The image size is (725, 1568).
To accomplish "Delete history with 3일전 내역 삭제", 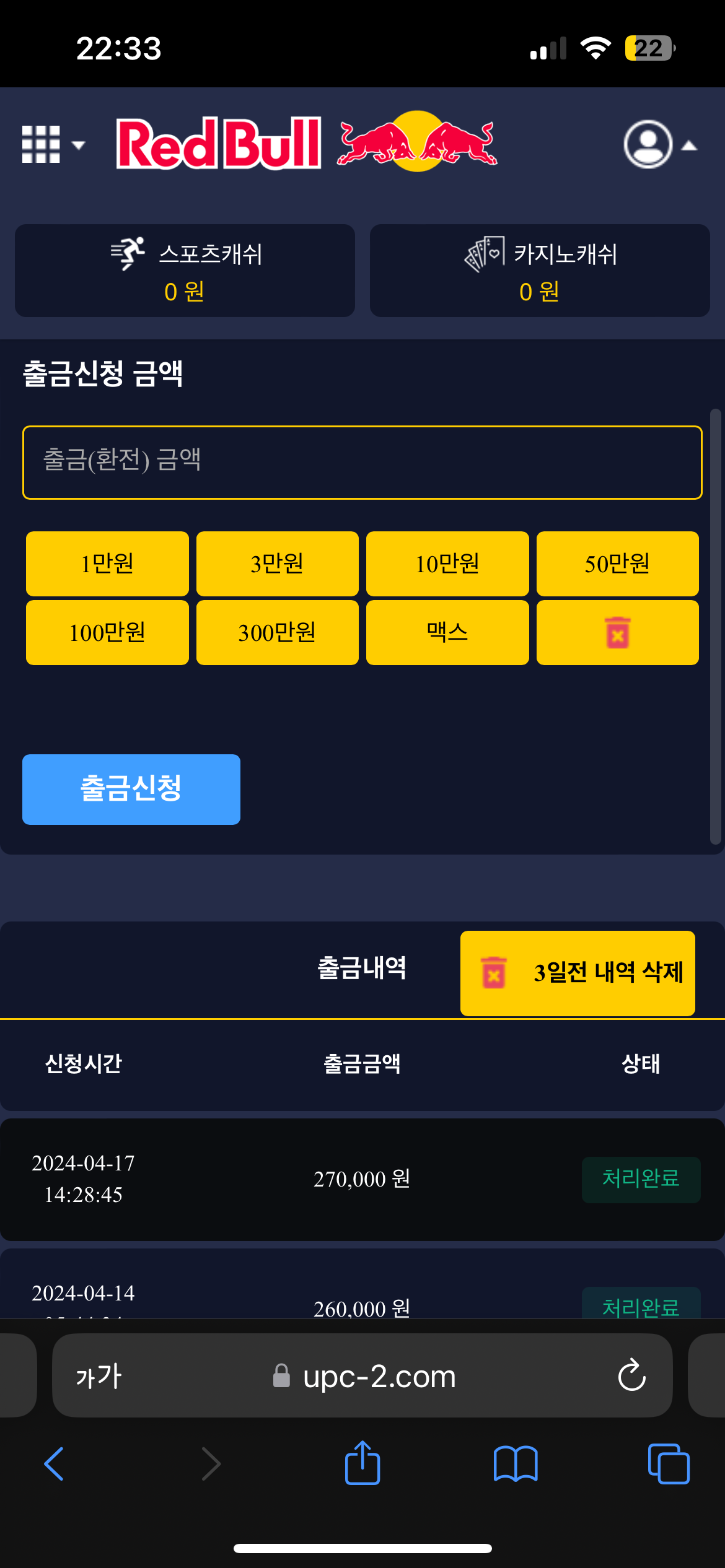I will click(x=577, y=973).
